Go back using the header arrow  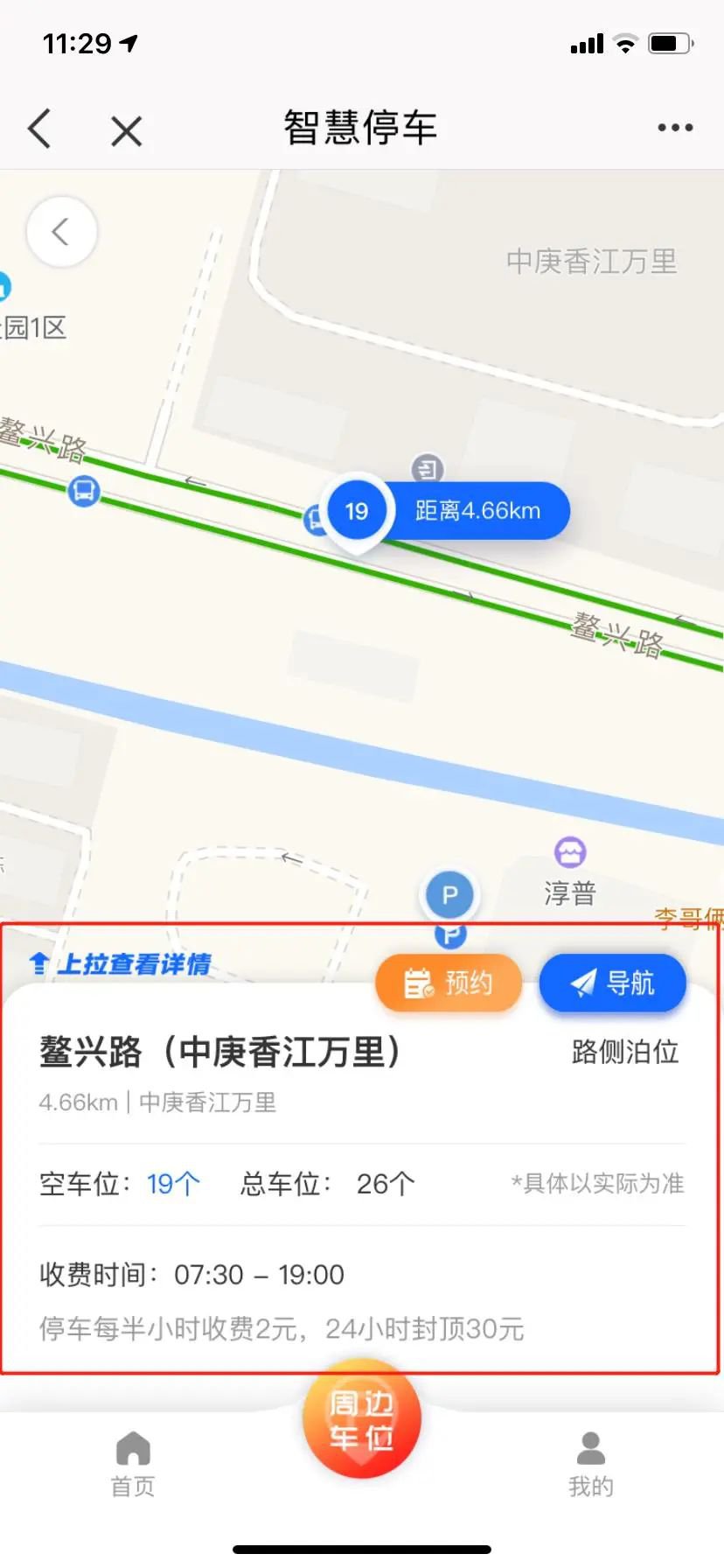pyautogui.click(x=40, y=129)
